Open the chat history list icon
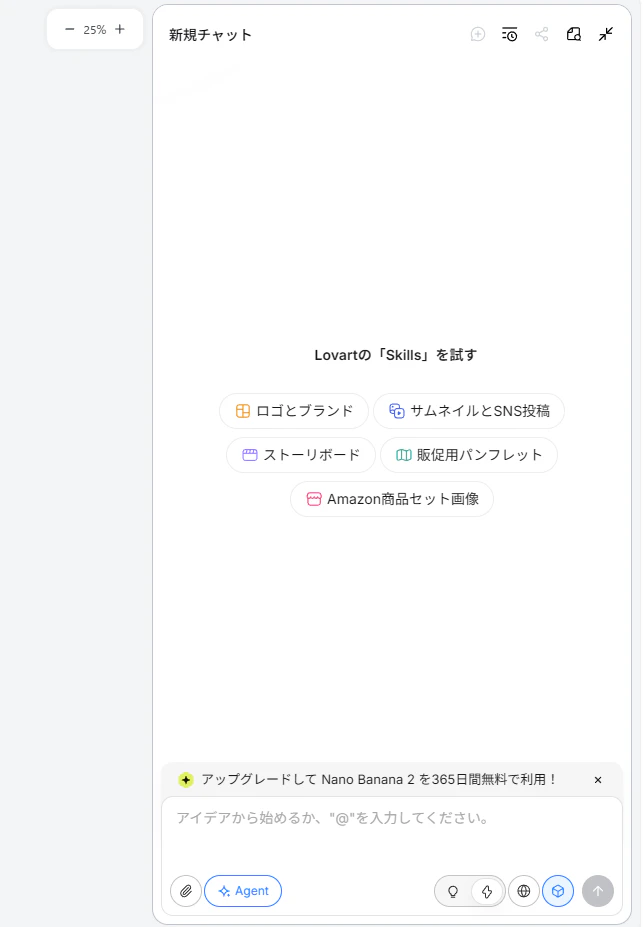This screenshot has width=644, height=927. [x=509, y=34]
